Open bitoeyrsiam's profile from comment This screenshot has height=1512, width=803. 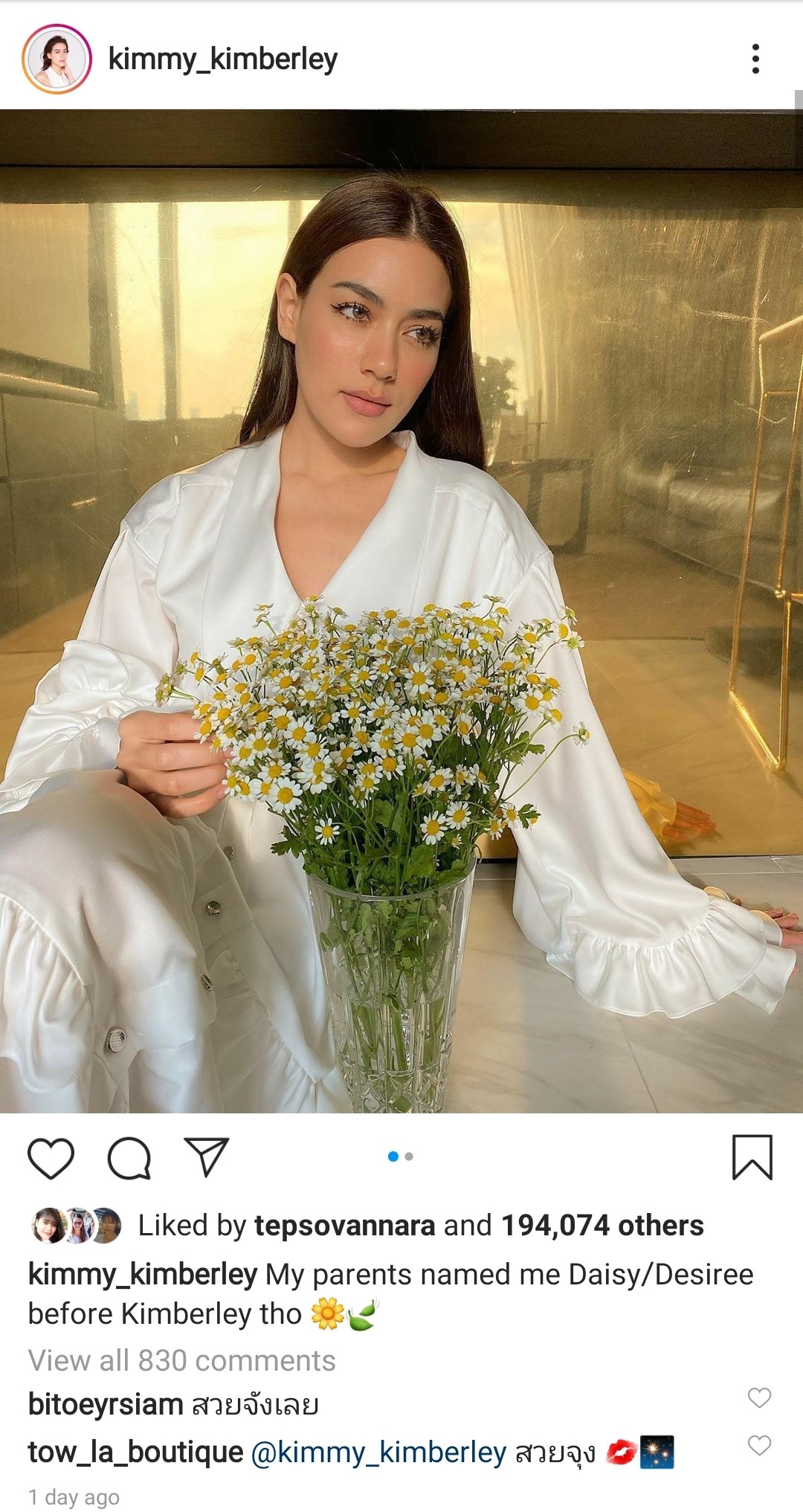pos(106,1404)
